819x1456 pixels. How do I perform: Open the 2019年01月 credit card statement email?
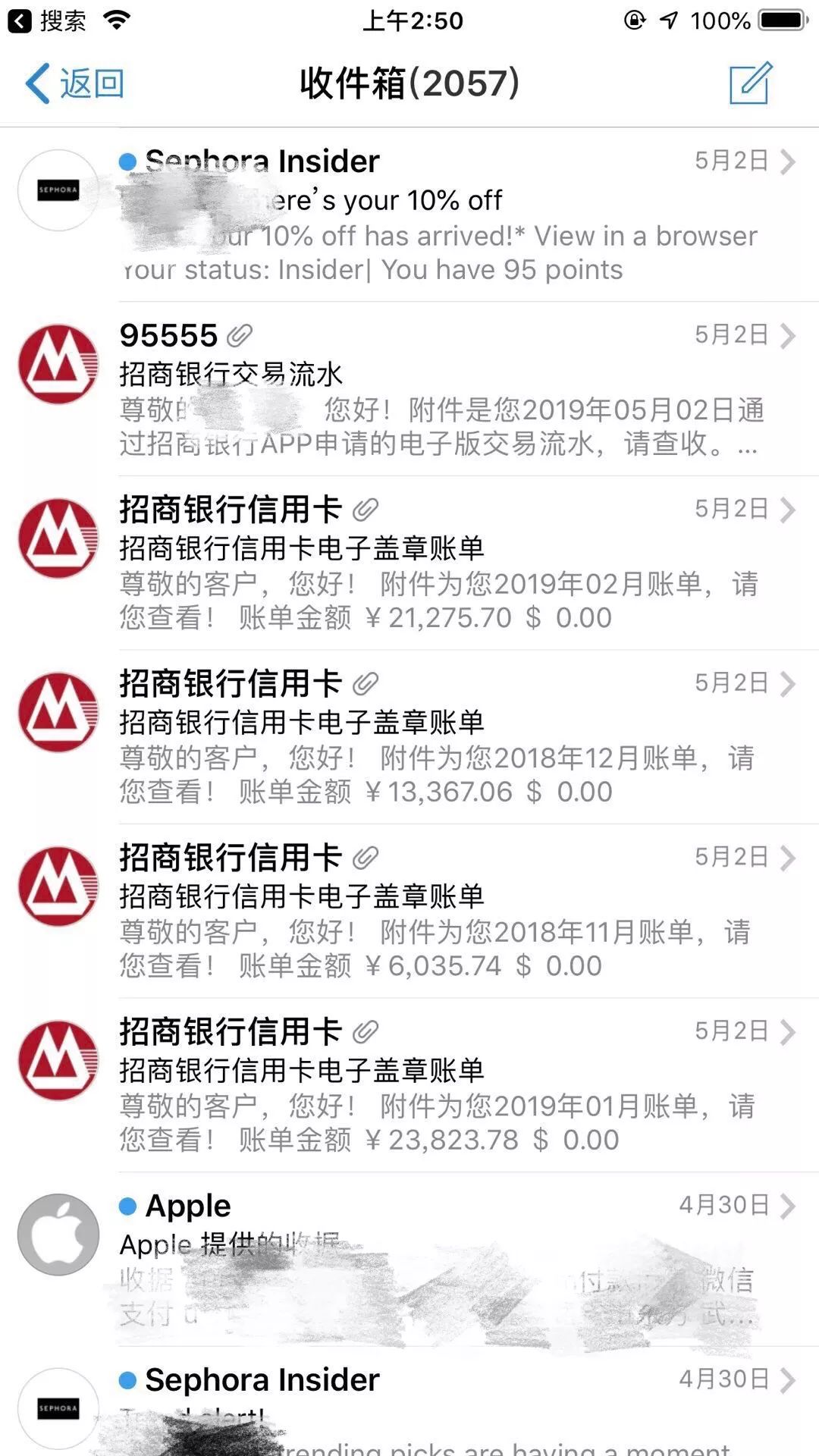[x=409, y=1085]
